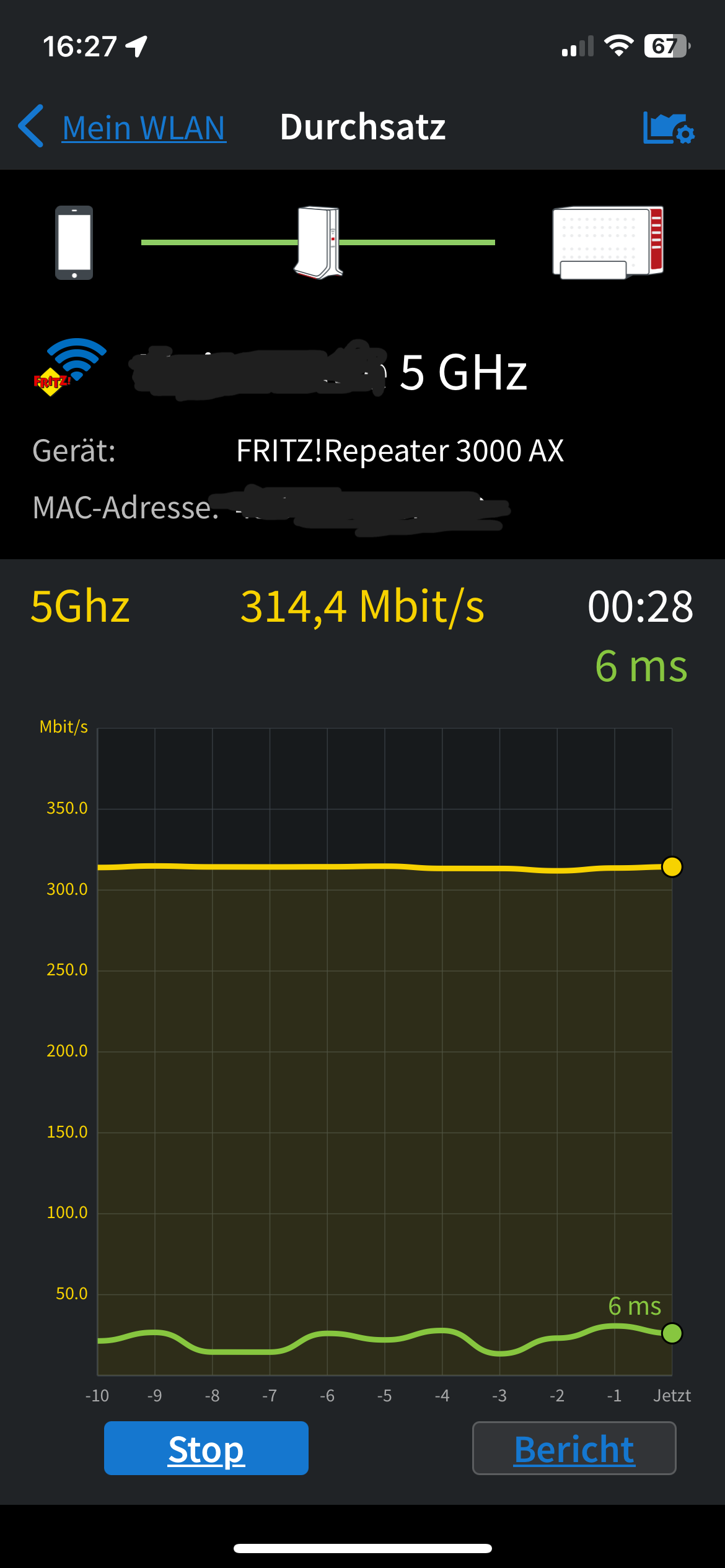This screenshot has width=725, height=1568.
Task: Open the Bericht report
Action: tap(574, 1448)
